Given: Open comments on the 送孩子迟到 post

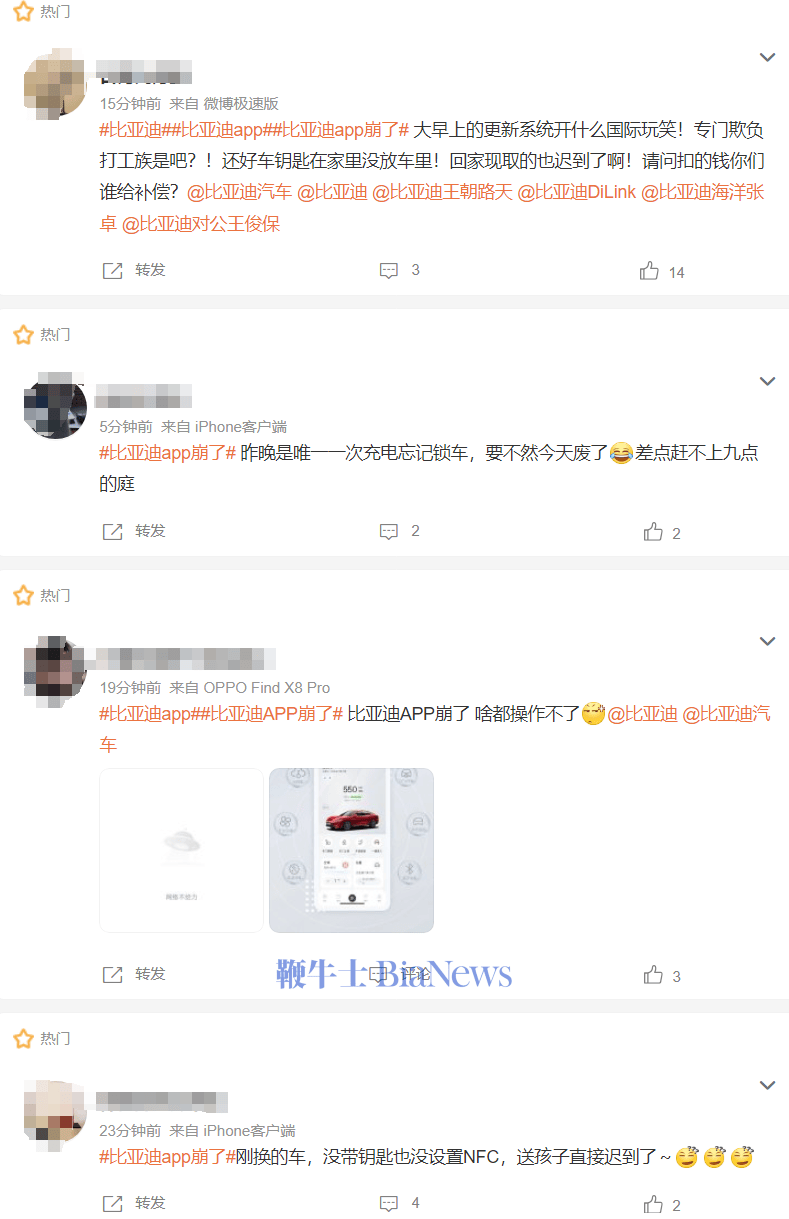Looking at the screenshot, I should pos(399,1203).
